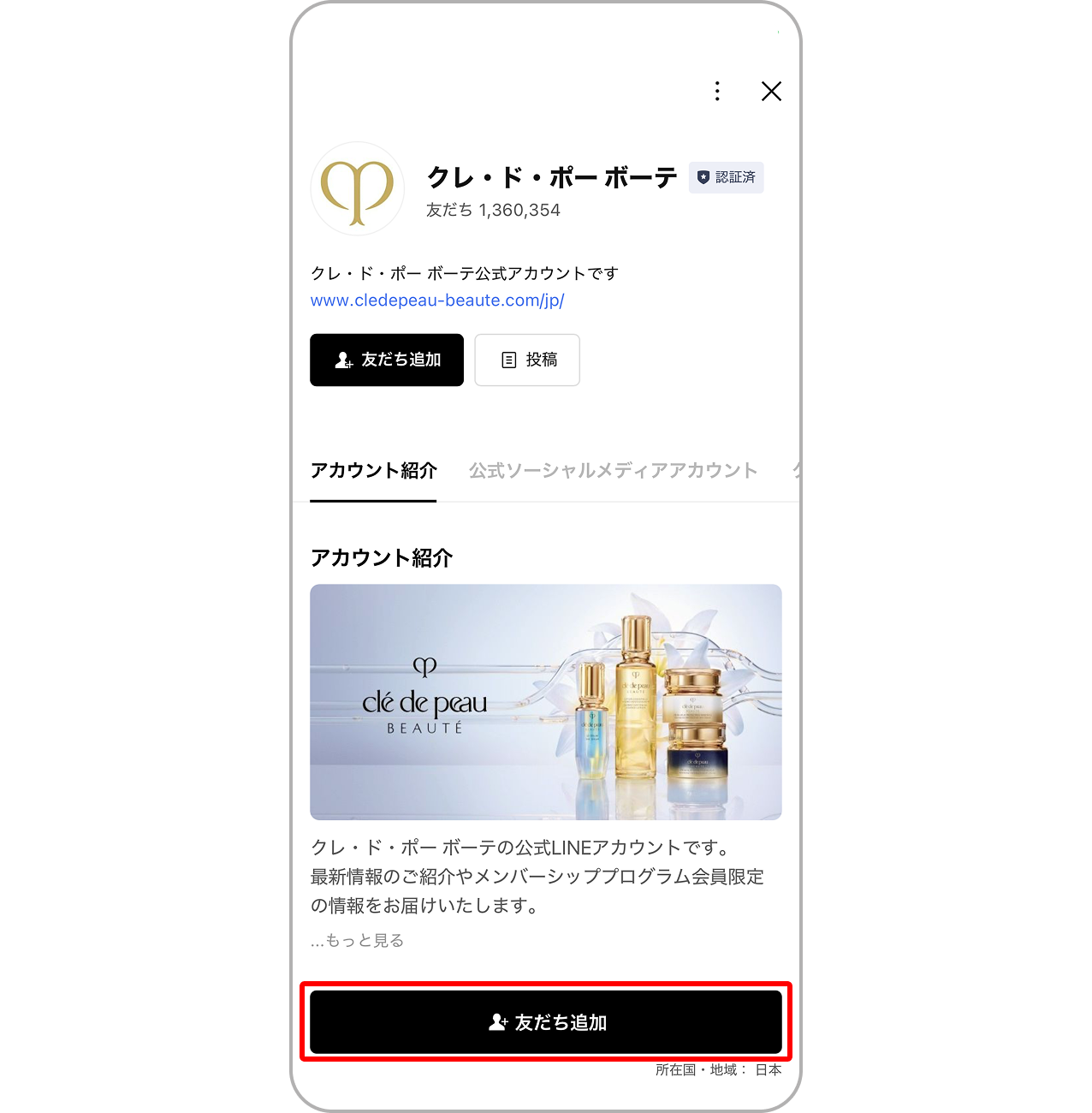Screen dimensions: 1092x1113
Task: Add friend via bottom 友だち追加 button
Action: click(545, 1022)
